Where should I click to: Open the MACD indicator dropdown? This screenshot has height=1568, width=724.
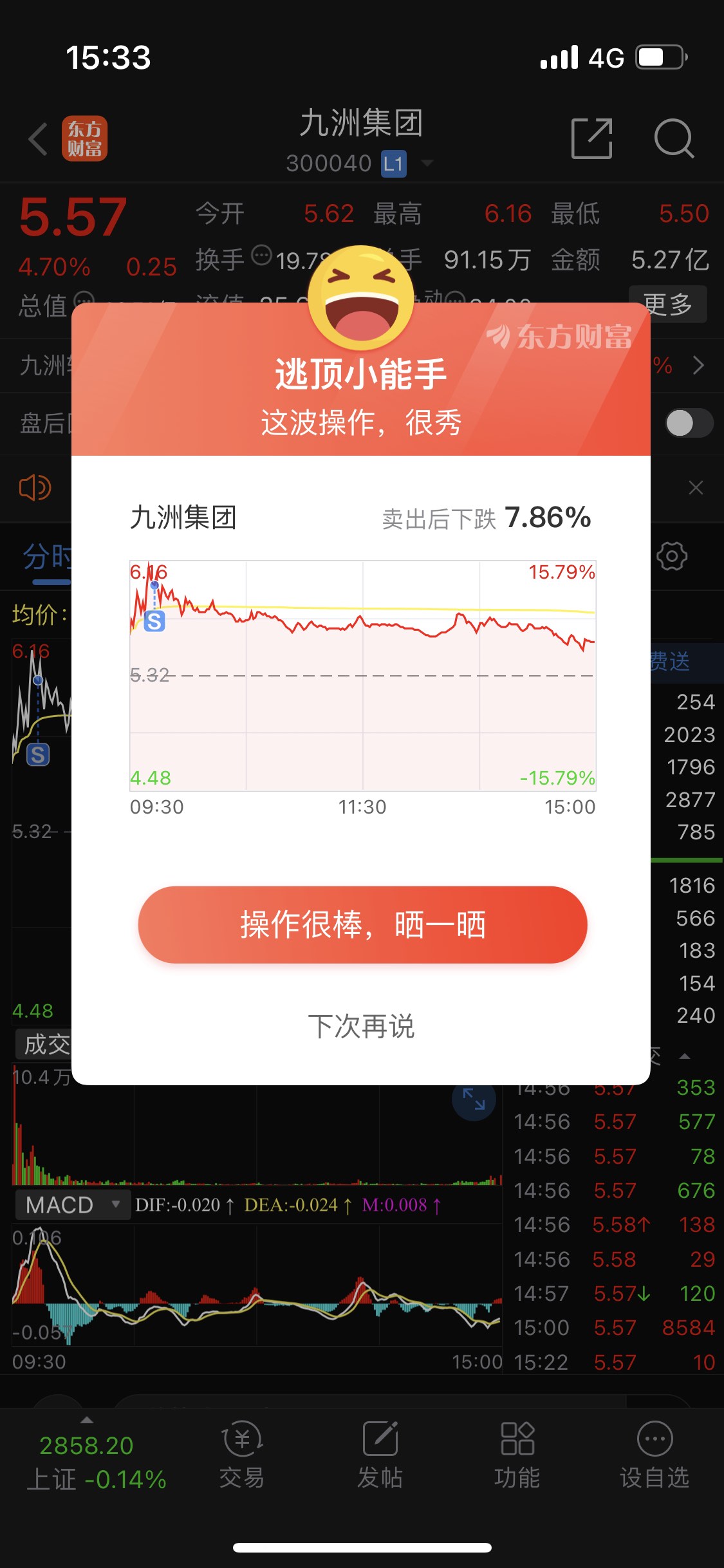(x=115, y=1204)
